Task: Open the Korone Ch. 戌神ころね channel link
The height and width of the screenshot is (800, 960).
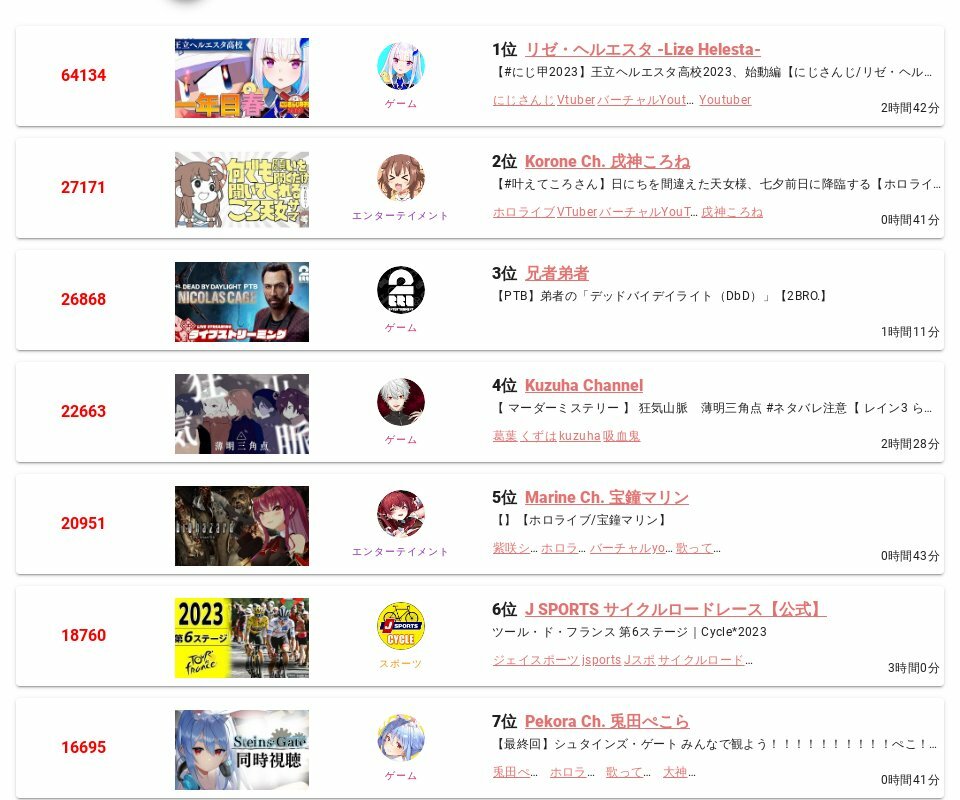Action: (607, 162)
